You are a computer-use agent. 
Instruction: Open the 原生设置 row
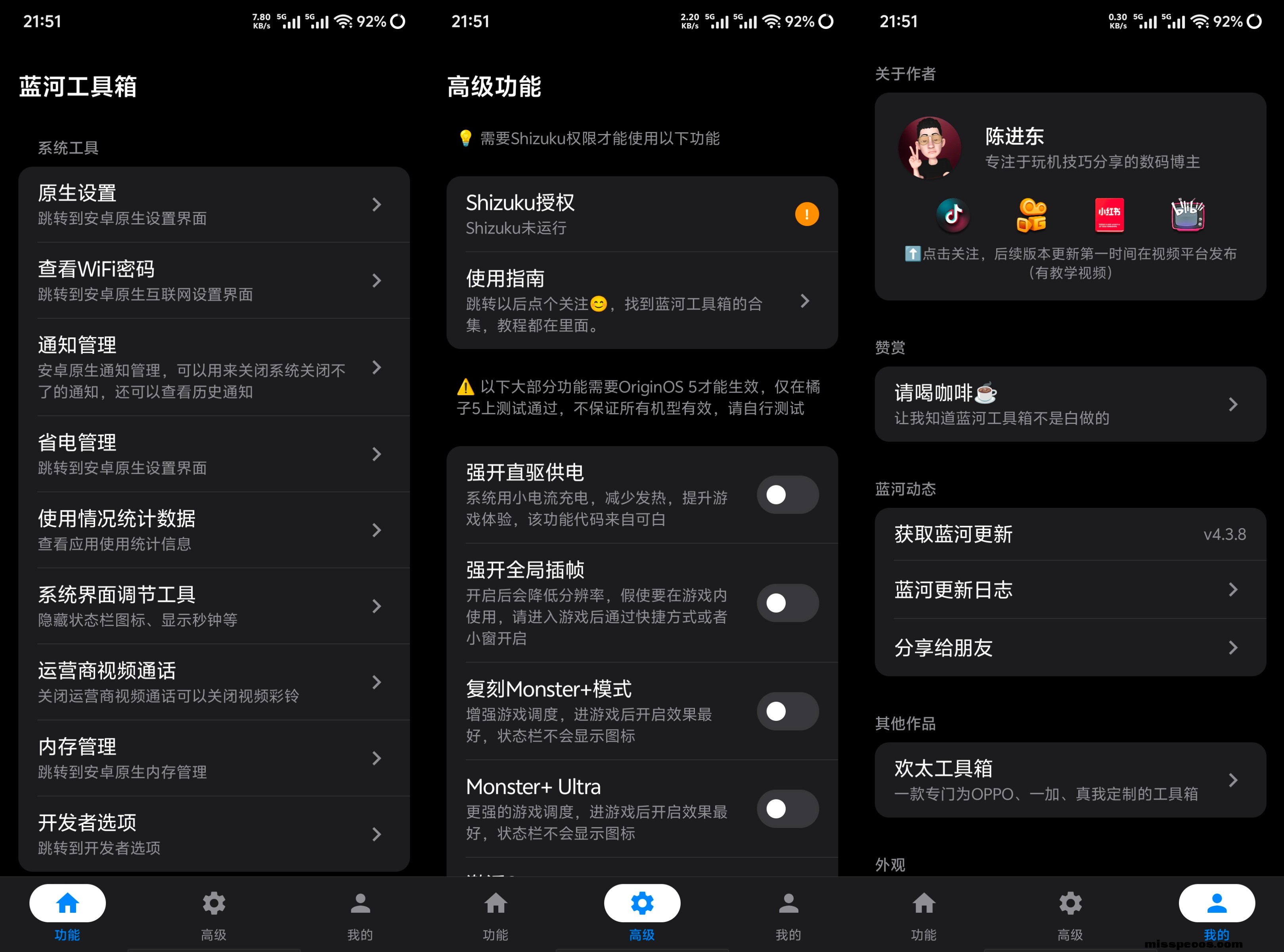click(213, 205)
